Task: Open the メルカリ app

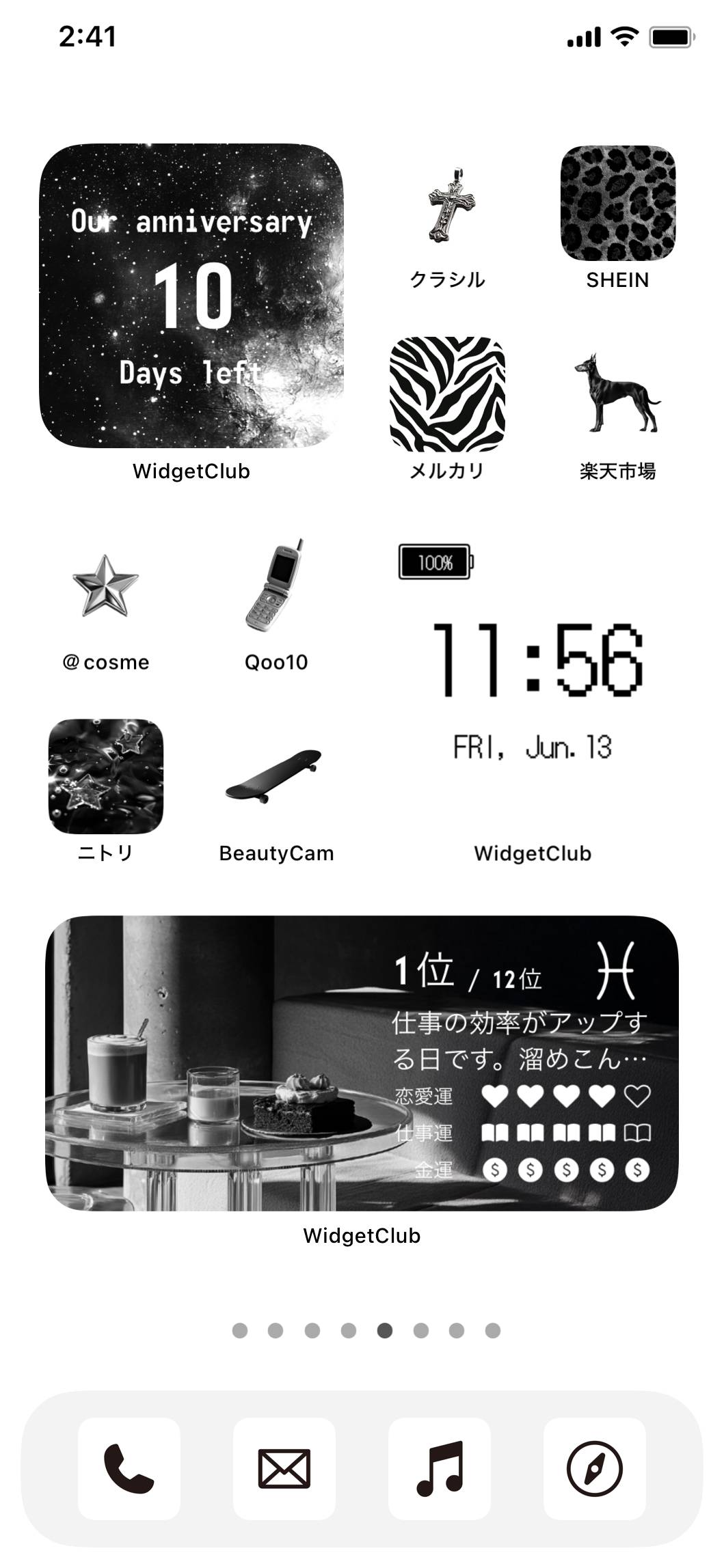Action: click(448, 394)
